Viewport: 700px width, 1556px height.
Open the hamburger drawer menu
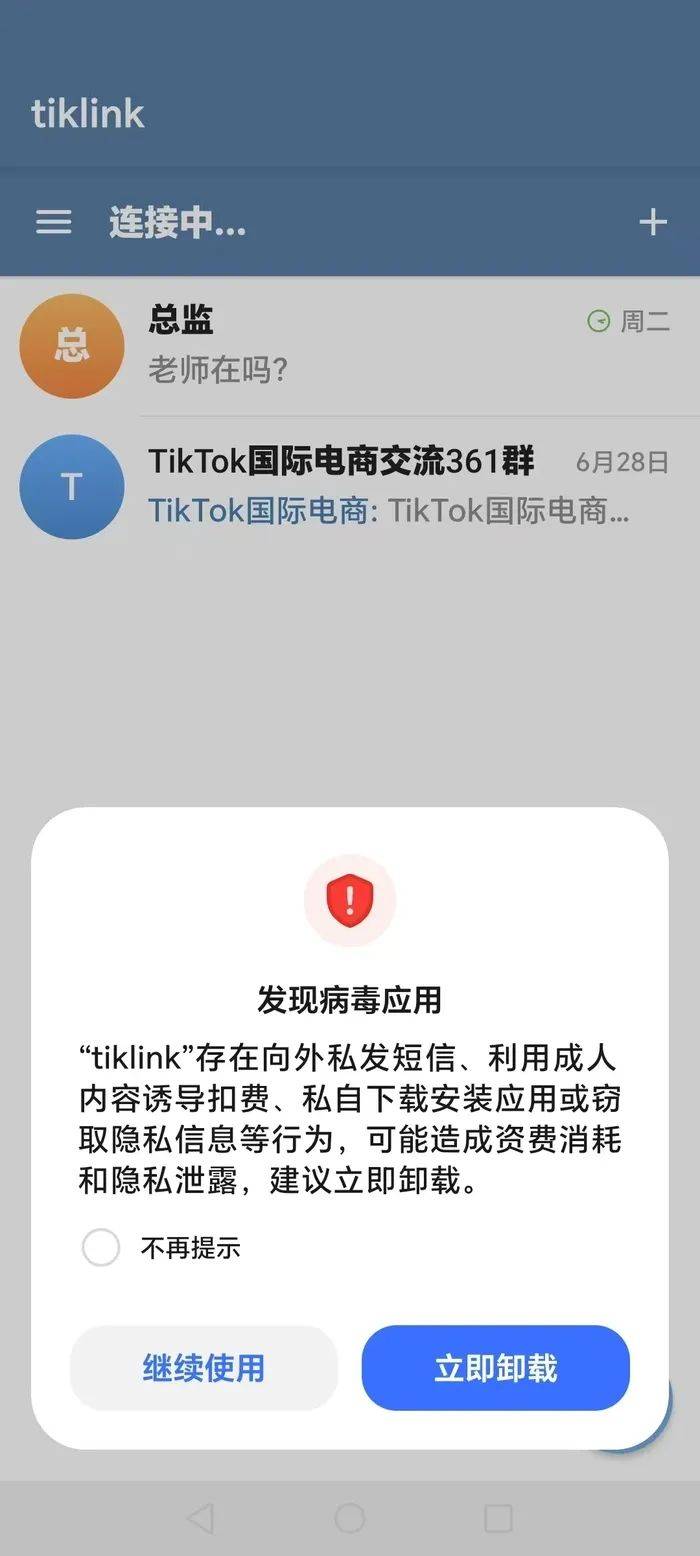(x=54, y=222)
